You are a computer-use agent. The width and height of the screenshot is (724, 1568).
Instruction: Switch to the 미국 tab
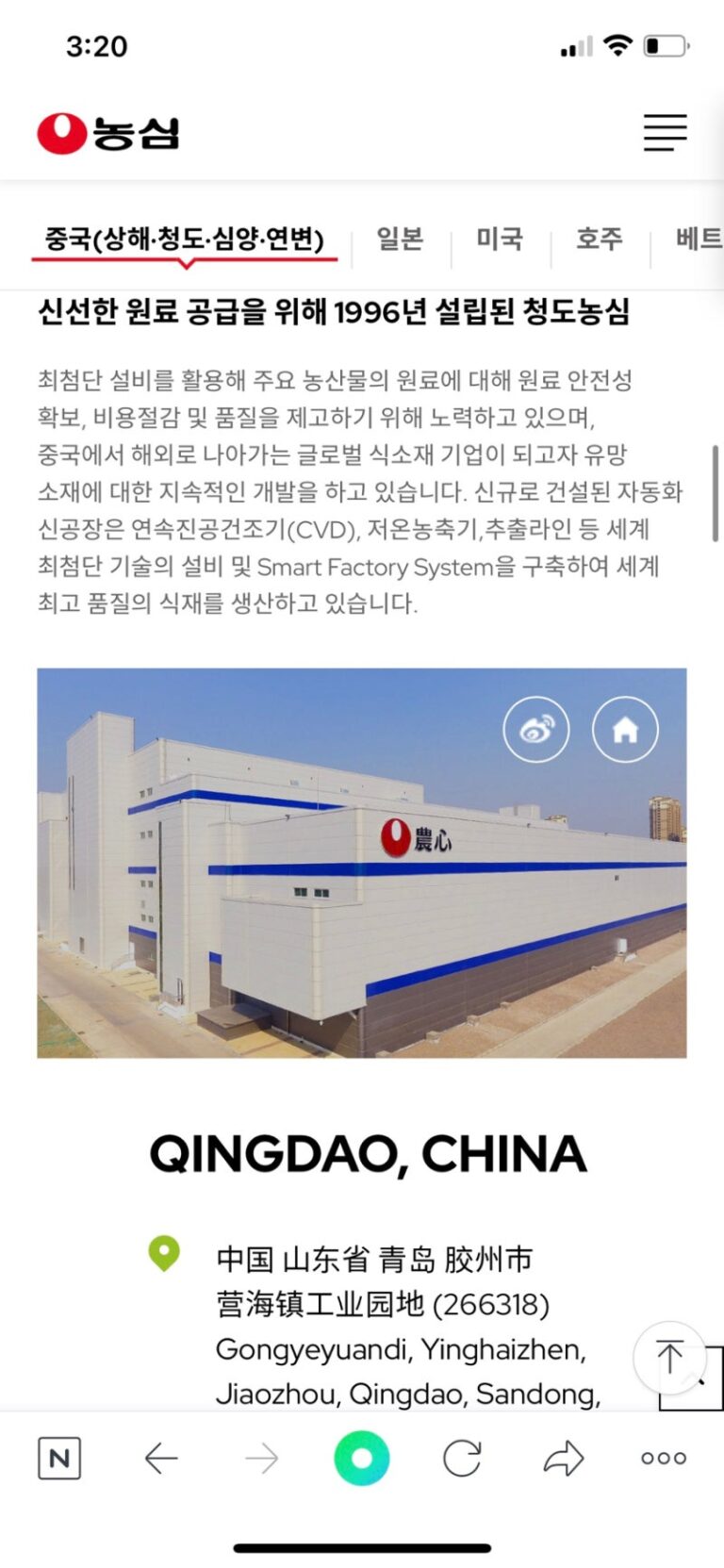coord(499,239)
